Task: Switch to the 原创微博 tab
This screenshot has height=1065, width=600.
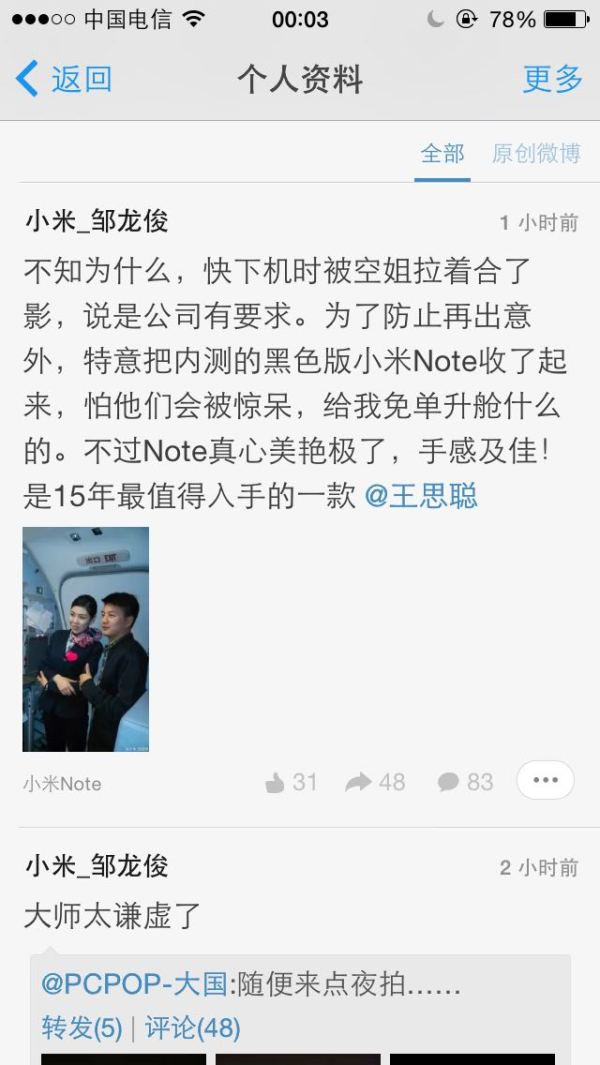Action: tap(536, 153)
